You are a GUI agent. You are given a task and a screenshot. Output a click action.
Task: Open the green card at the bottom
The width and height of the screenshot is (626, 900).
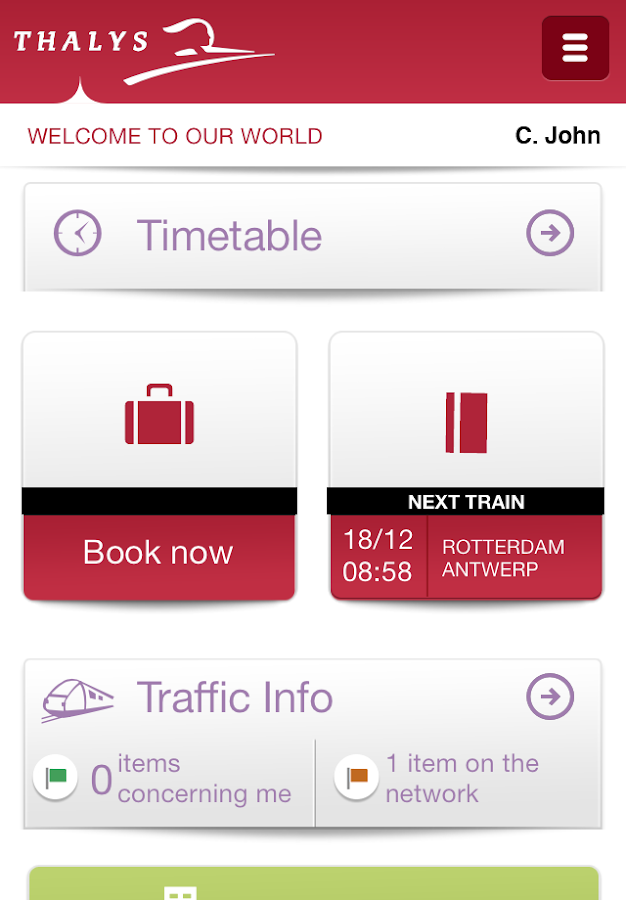(313, 884)
